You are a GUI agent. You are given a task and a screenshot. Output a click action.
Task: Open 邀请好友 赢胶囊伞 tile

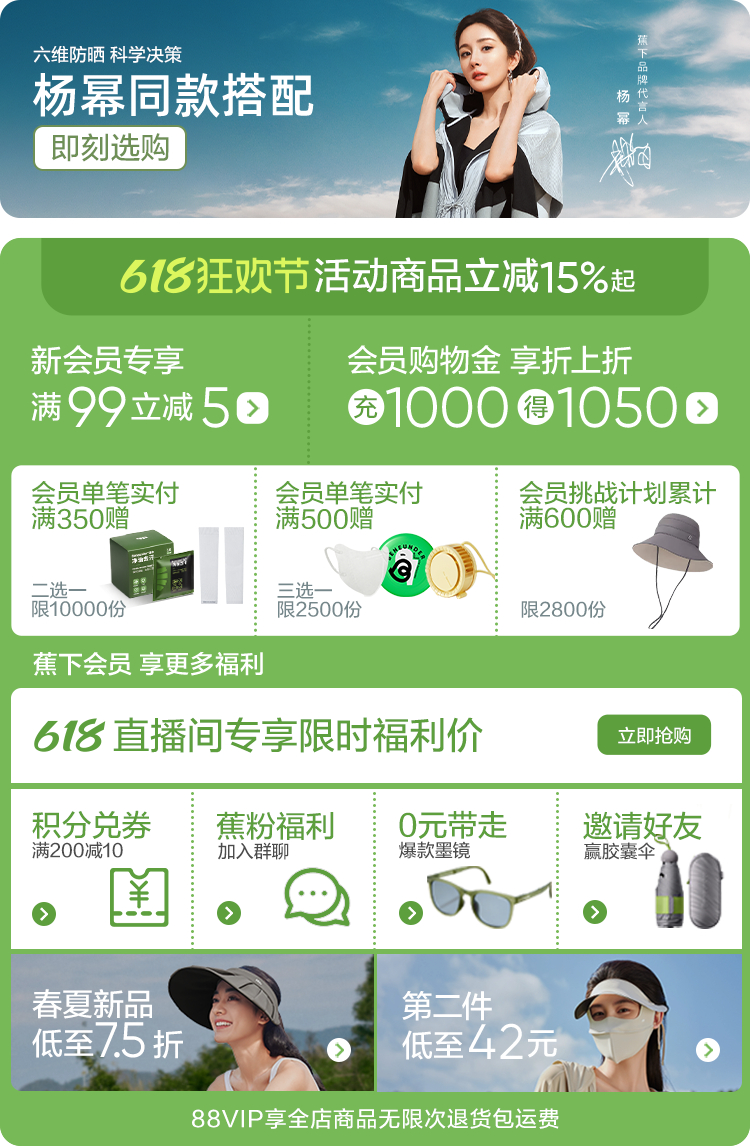click(x=649, y=869)
